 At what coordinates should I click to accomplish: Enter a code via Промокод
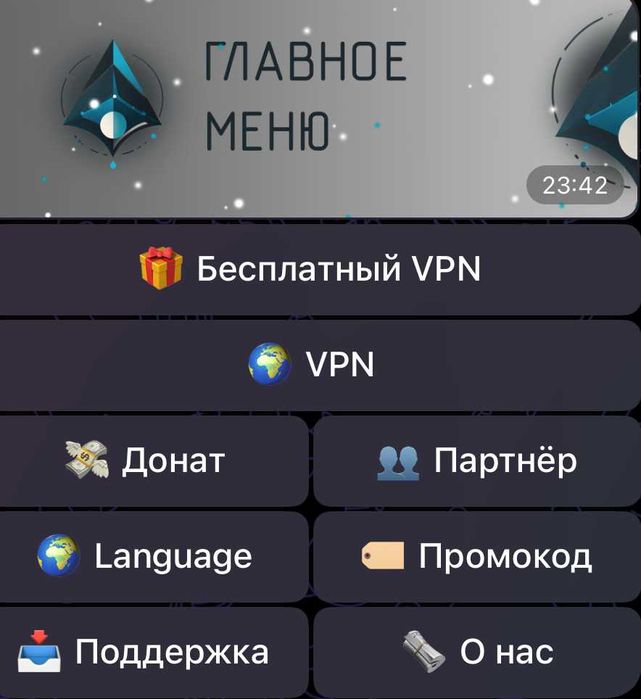[x=476, y=556]
